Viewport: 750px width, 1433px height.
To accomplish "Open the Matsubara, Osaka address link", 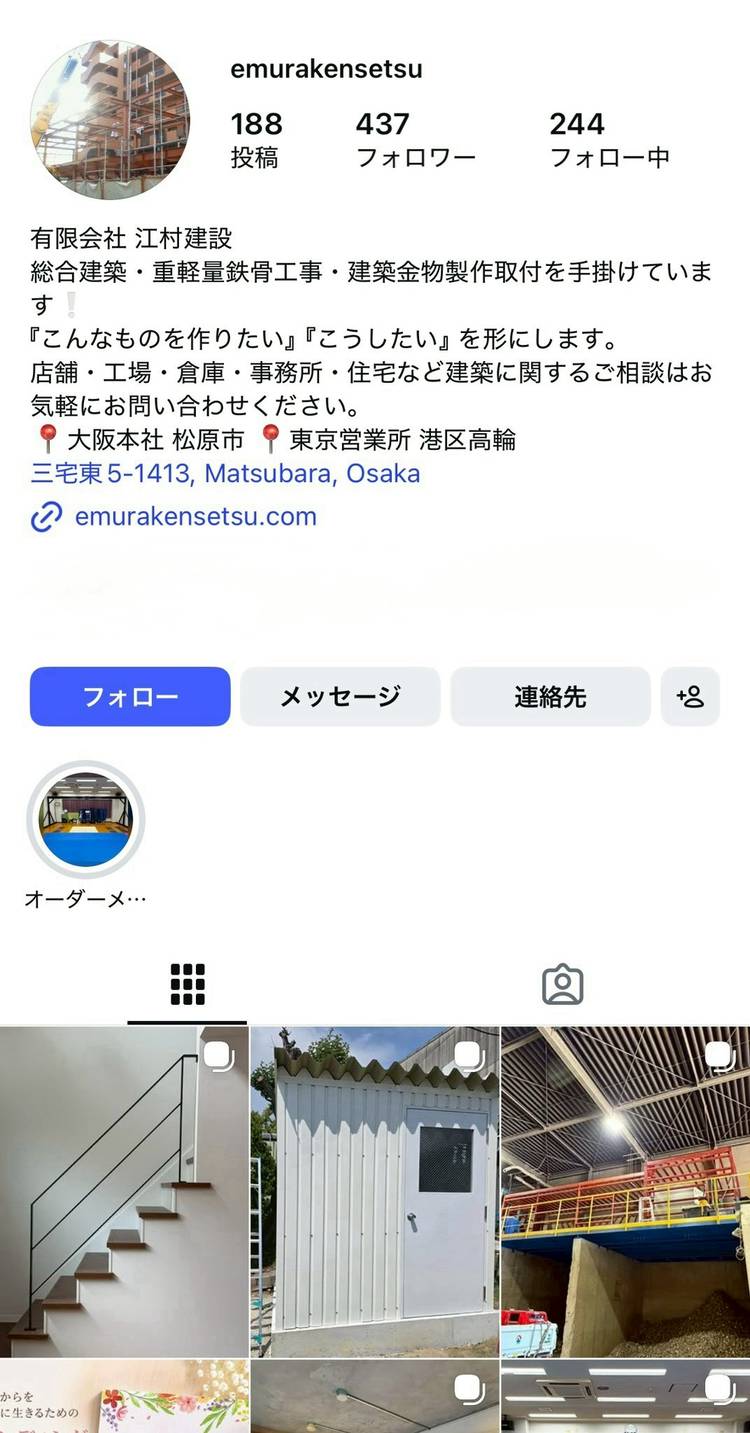I will click(225, 473).
